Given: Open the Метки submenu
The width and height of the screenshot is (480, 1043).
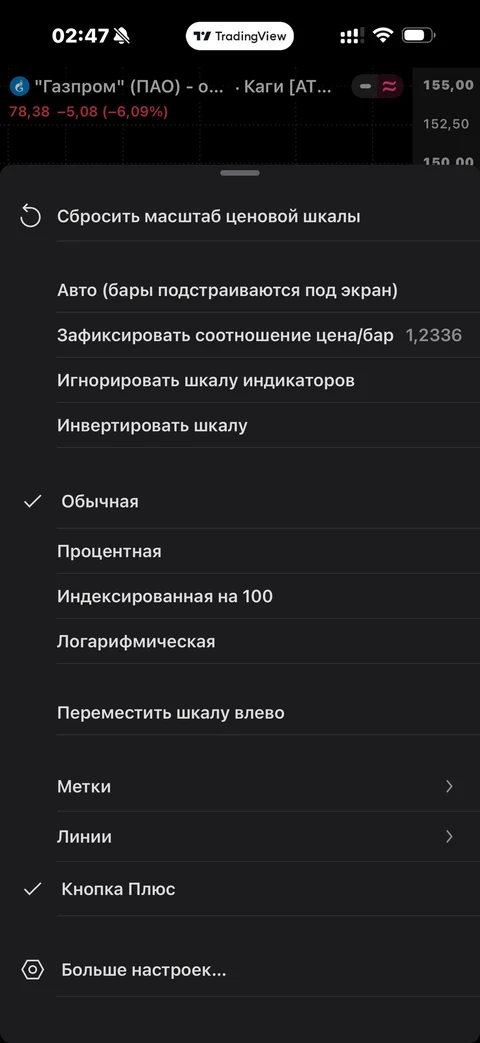Looking at the screenshot, I should (240, 787).
